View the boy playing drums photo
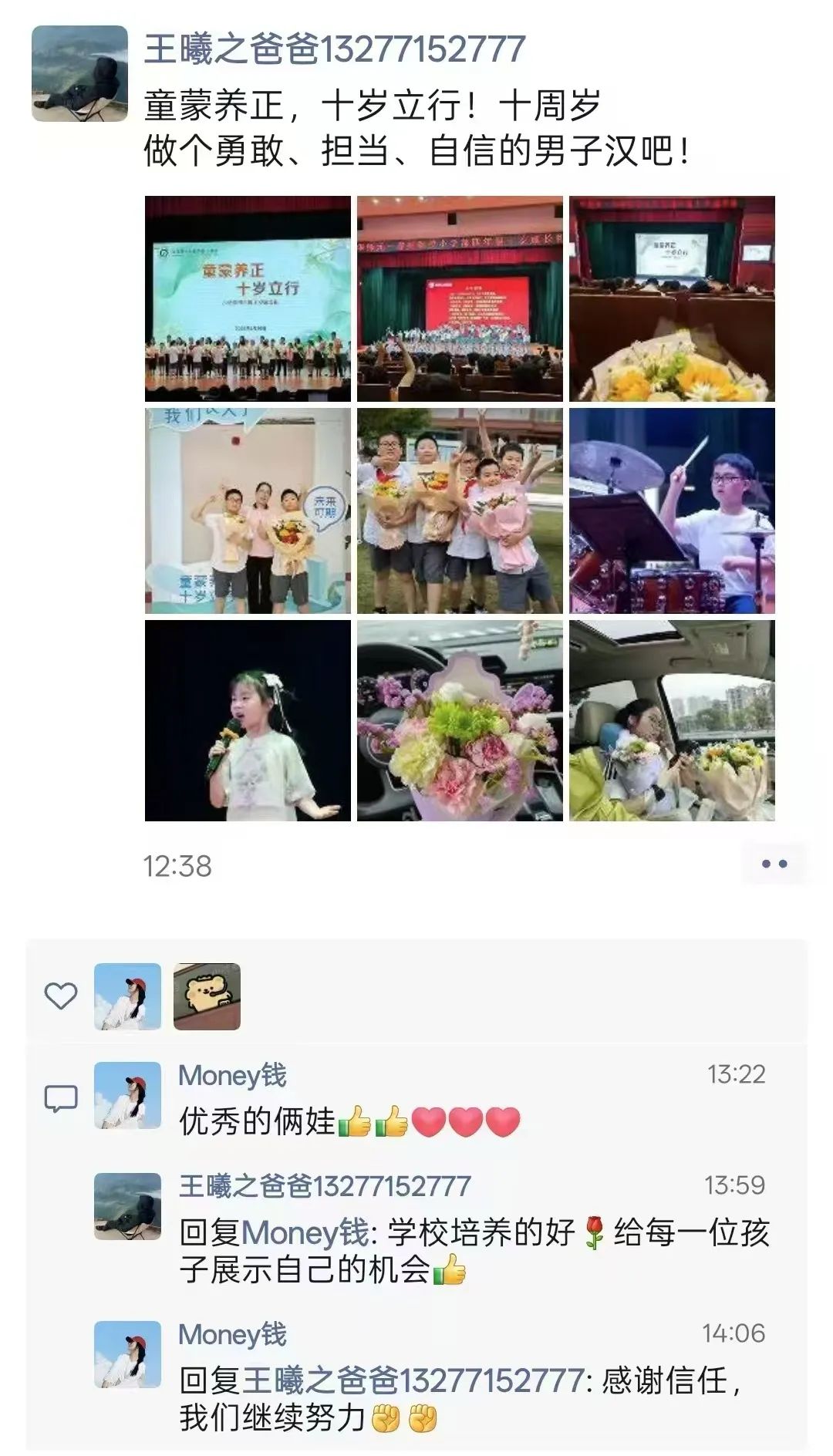Image resolution: width=833 pixels, height=1456 pixels. tap(672, 511)
